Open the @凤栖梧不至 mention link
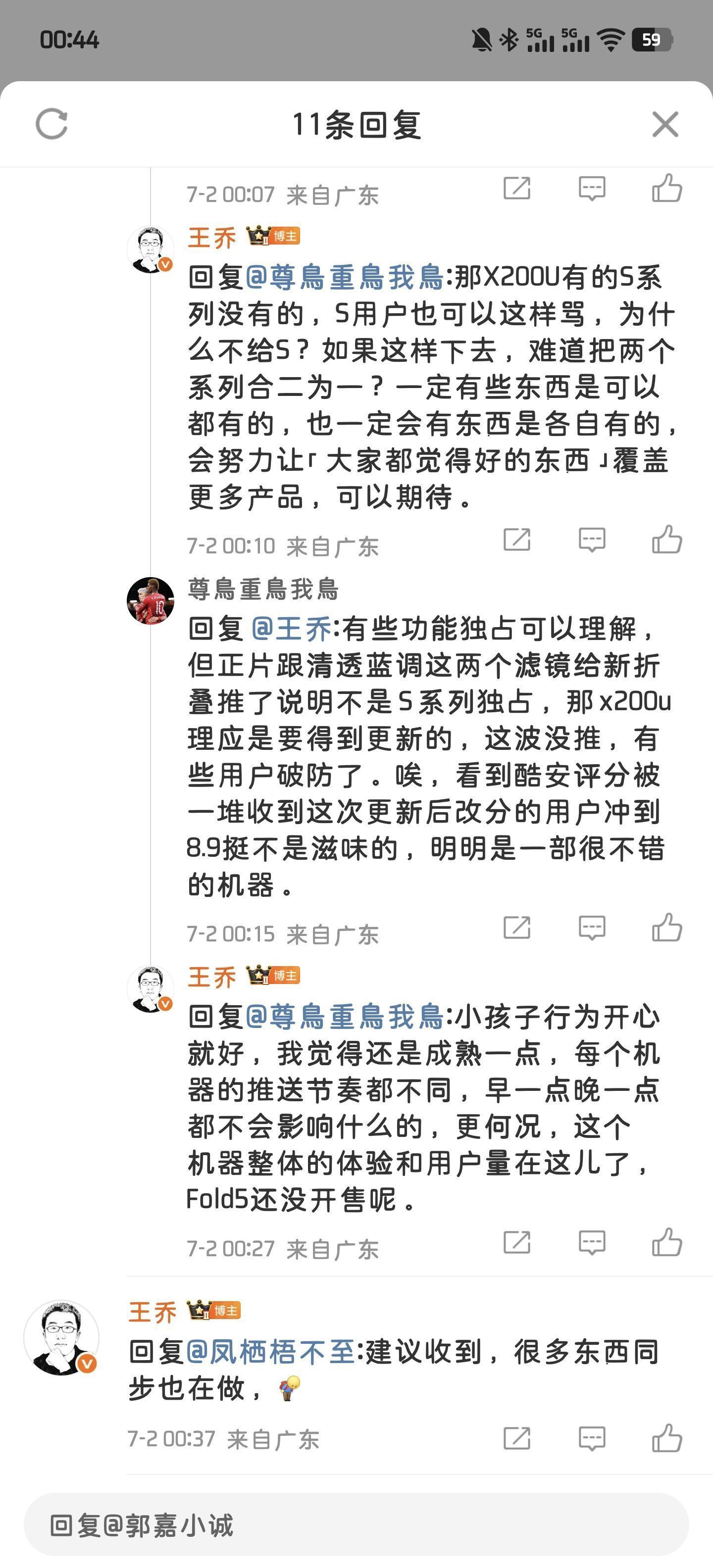This screenshot has height=1568, width=713. coord(270,1352)
